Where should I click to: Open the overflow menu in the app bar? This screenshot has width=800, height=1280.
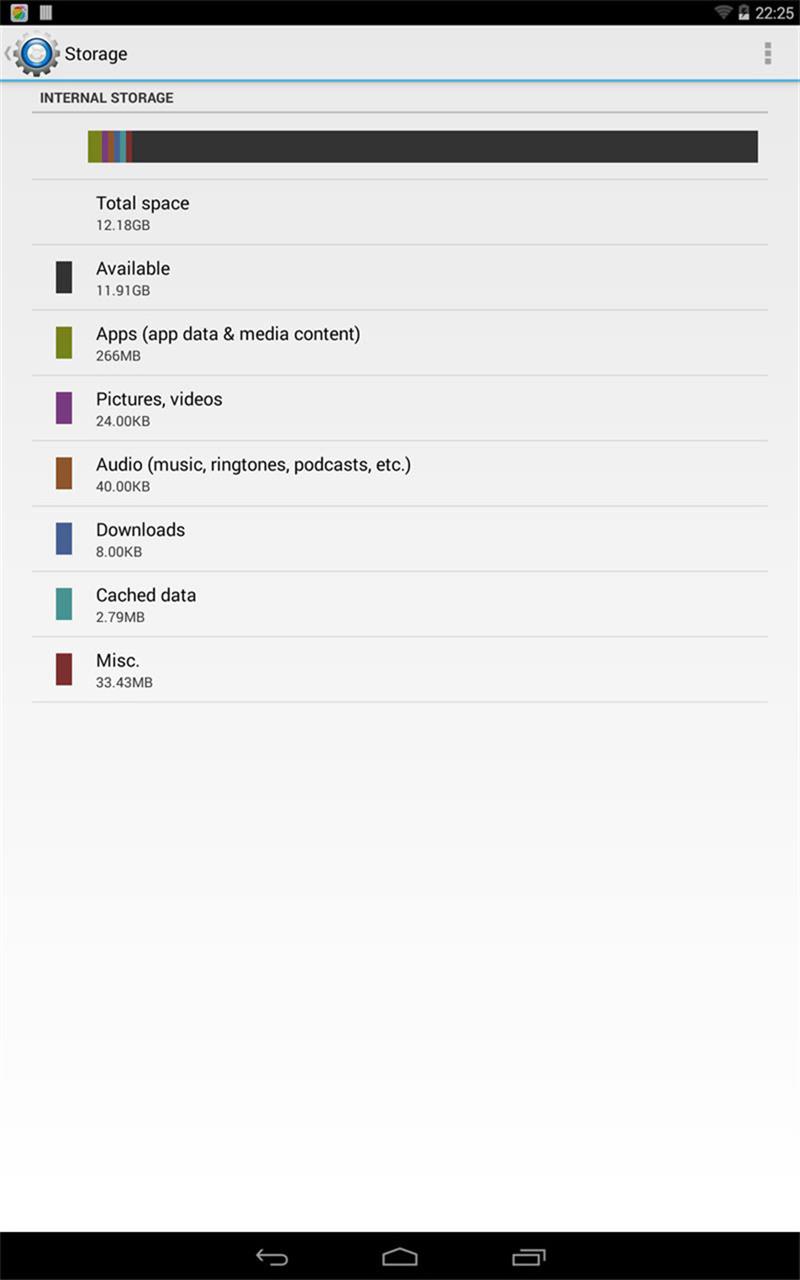click(x=767, y=54)
